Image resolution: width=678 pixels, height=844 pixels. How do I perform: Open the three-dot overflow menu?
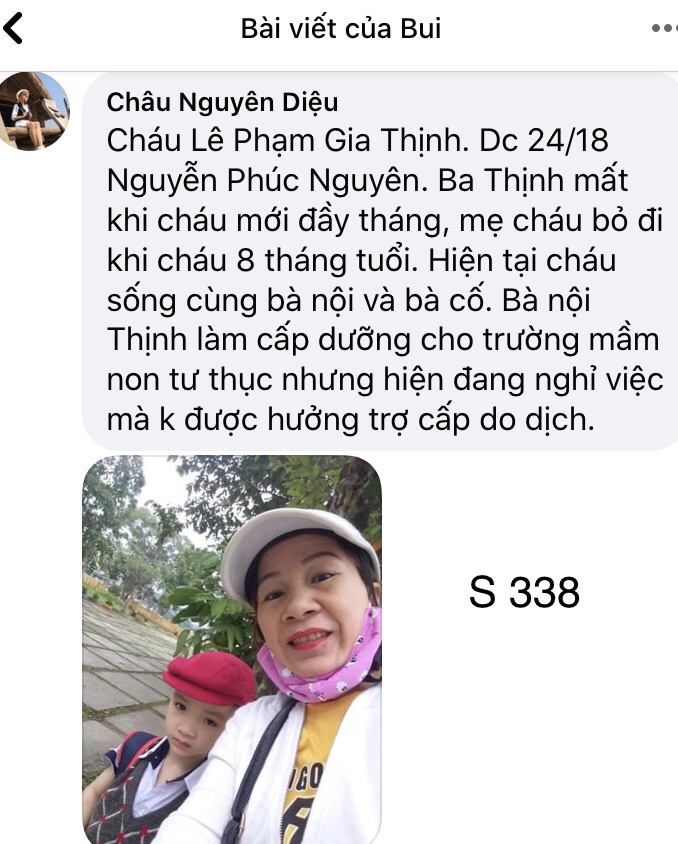point(664,28)
